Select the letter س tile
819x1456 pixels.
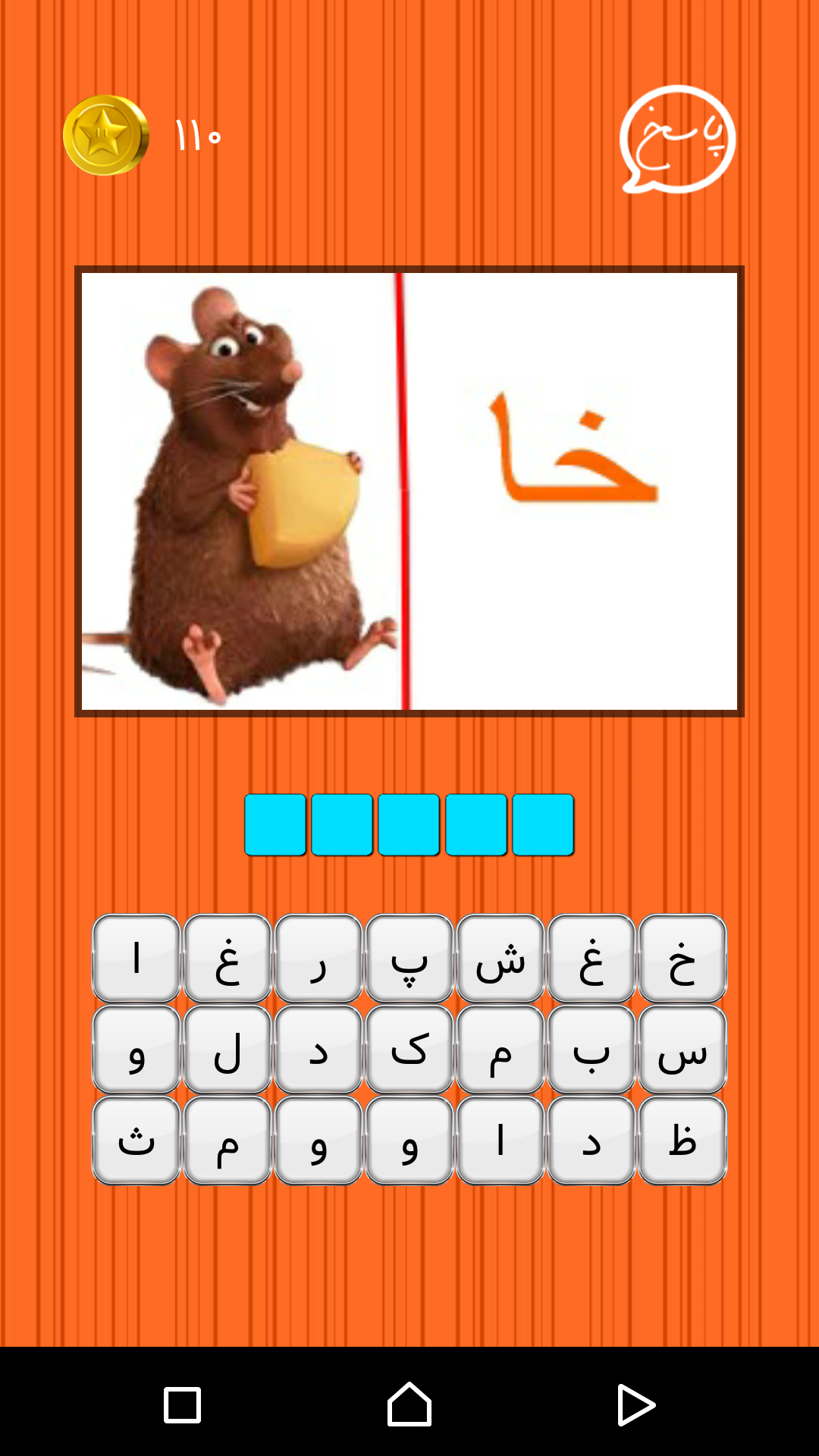click(x=682, y=1050)
